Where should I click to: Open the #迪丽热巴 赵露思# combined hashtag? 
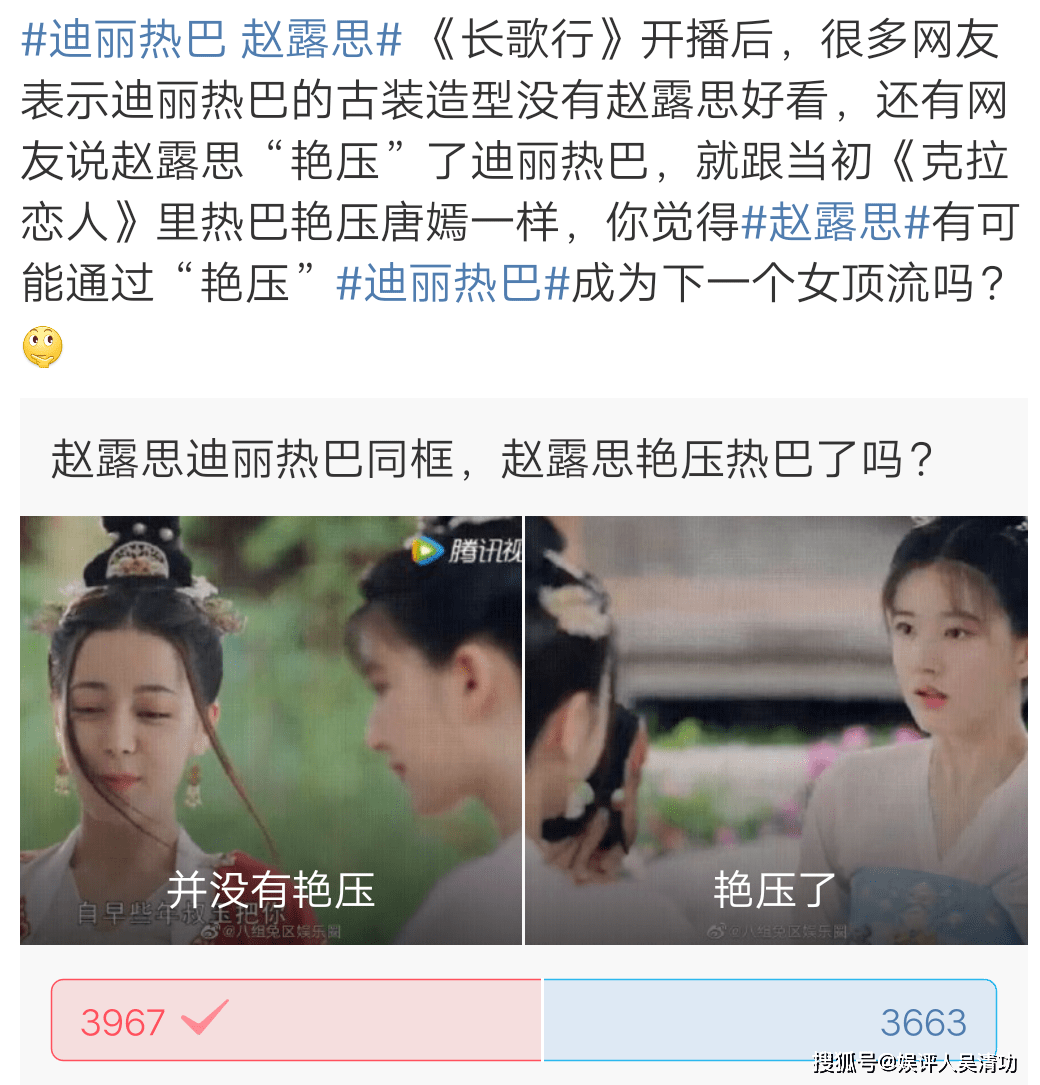coord(211,40)
